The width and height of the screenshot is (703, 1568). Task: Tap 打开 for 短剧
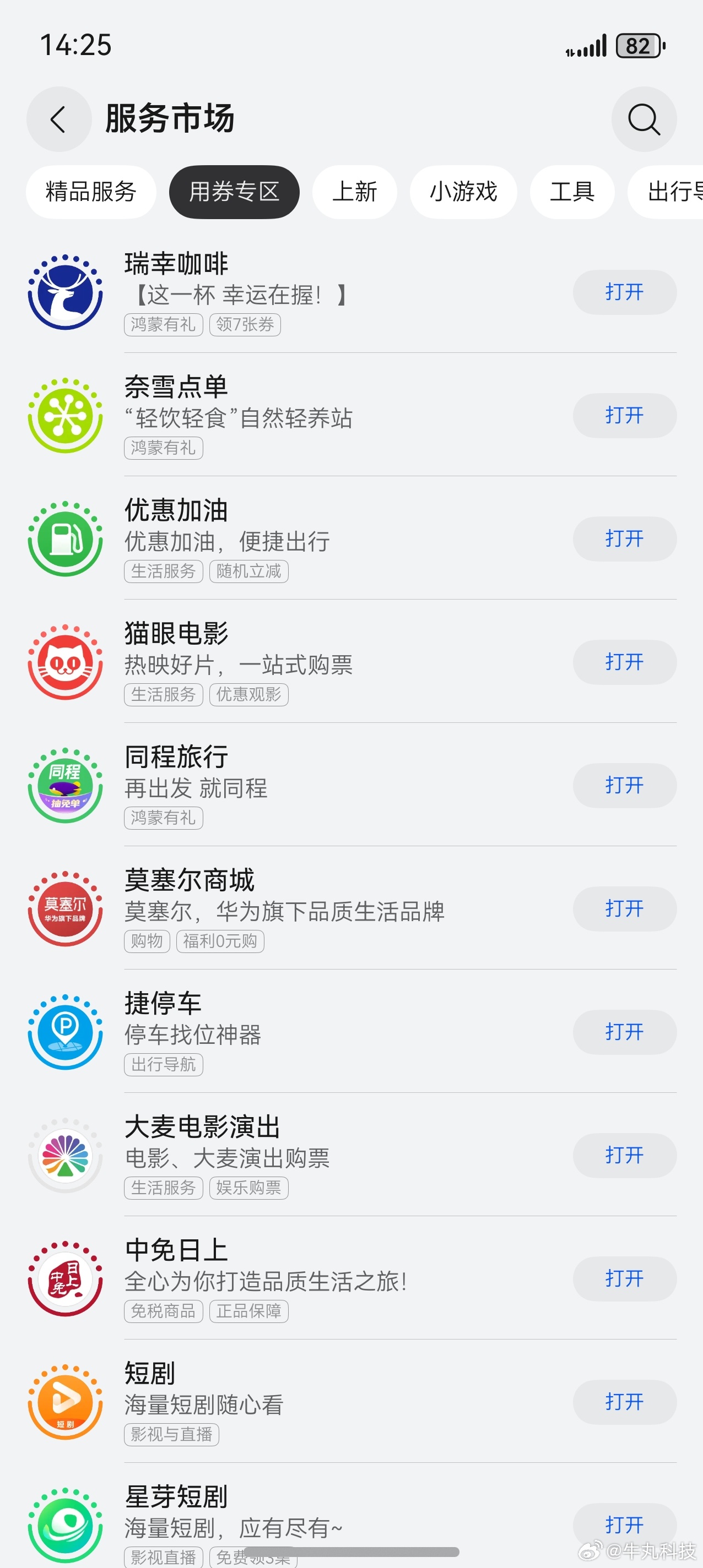[x=624, y=1402]
